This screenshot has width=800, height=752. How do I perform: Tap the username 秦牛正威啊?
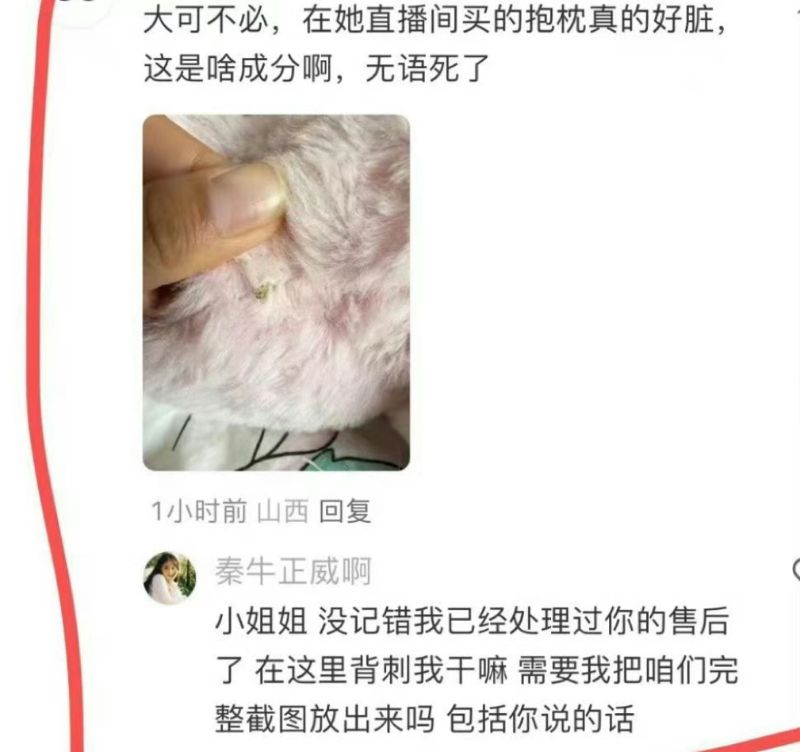(x=292, y=572)
